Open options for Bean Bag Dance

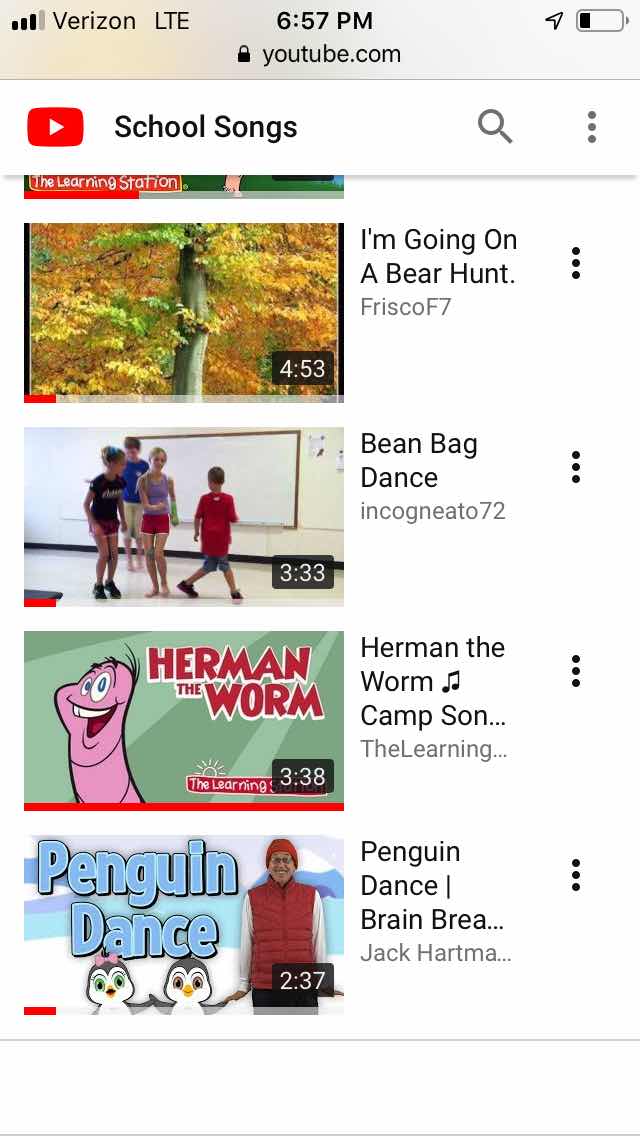click(x=576, y=467)
